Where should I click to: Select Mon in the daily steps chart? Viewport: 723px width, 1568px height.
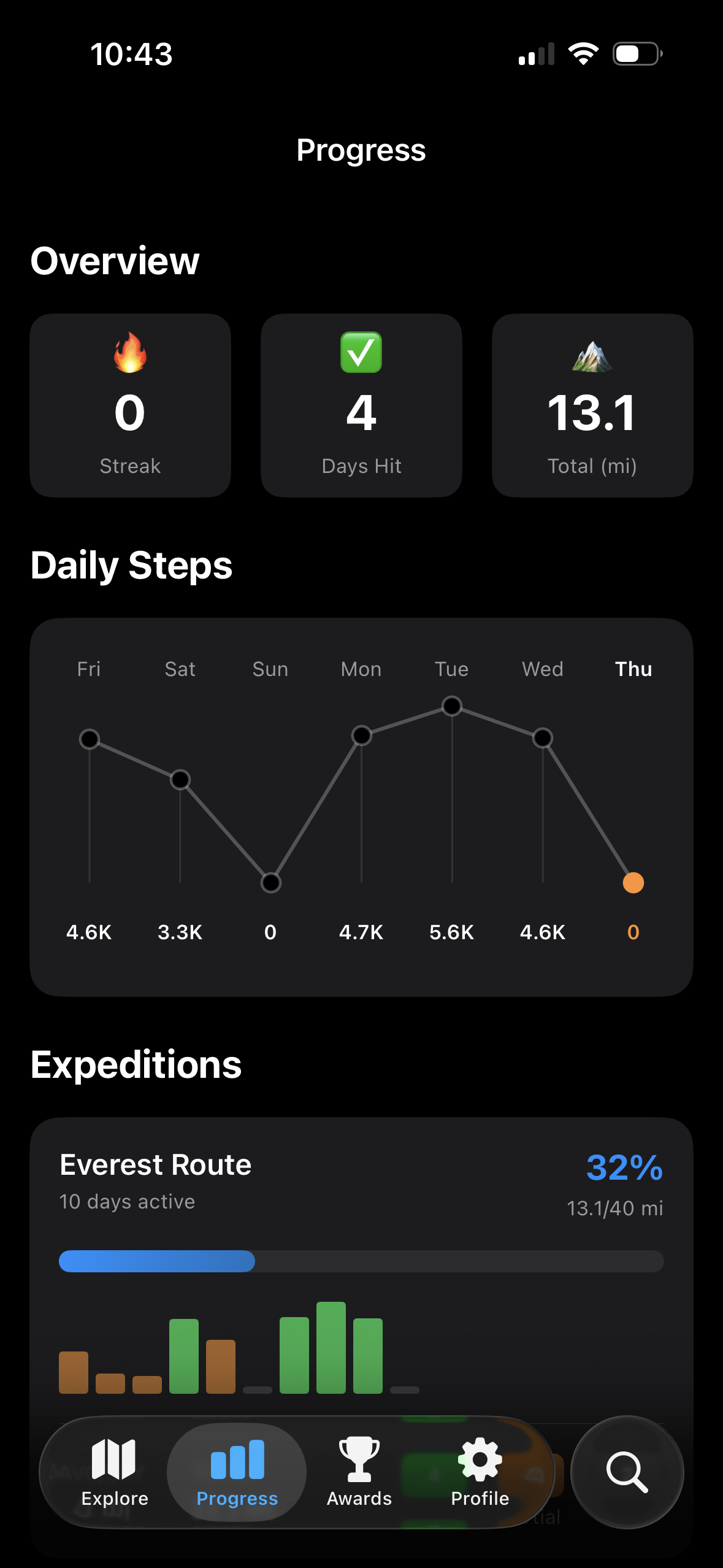click(x=361, y=669)
